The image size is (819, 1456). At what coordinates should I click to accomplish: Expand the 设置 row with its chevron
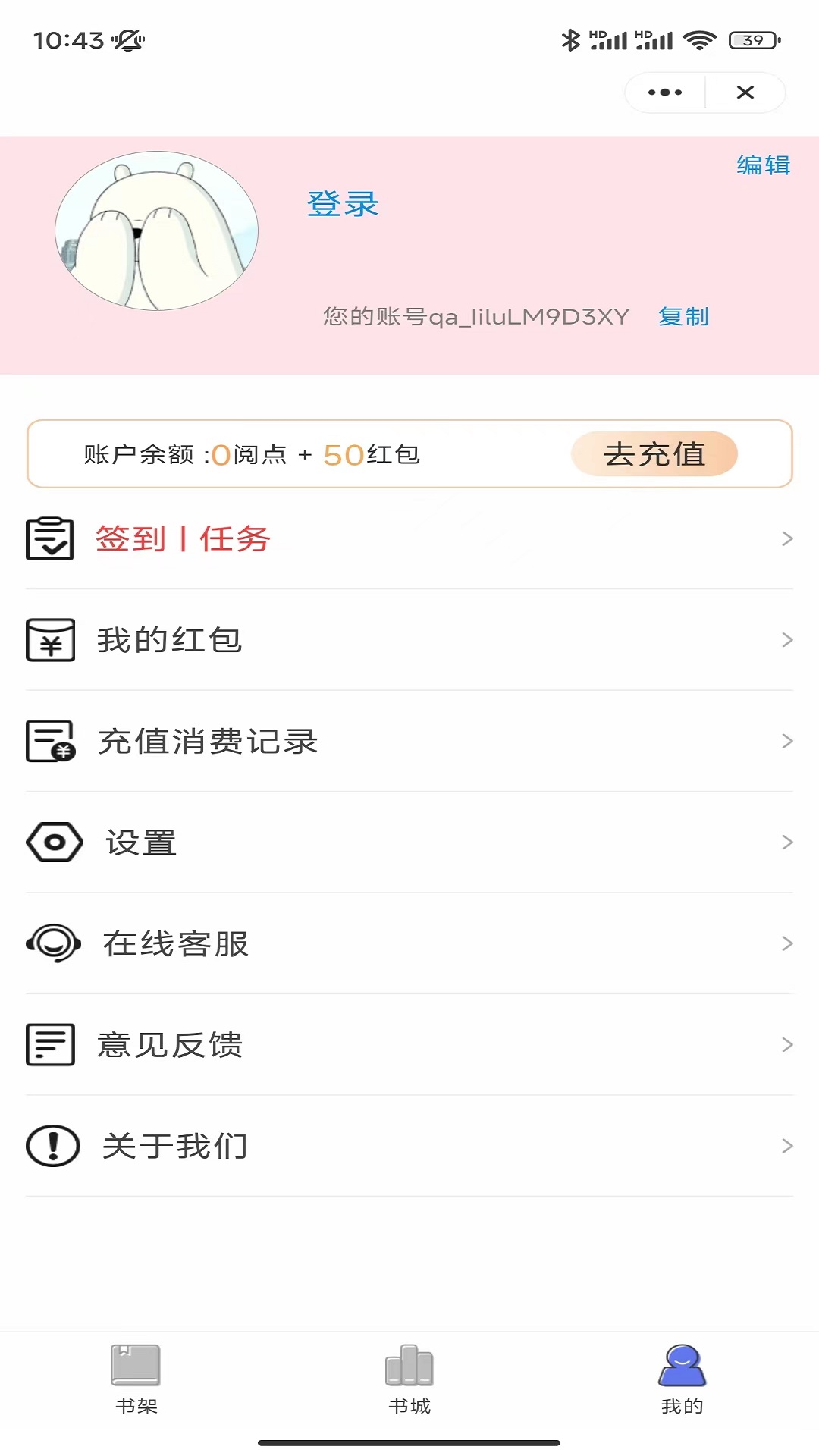click(x=786, y=842)
